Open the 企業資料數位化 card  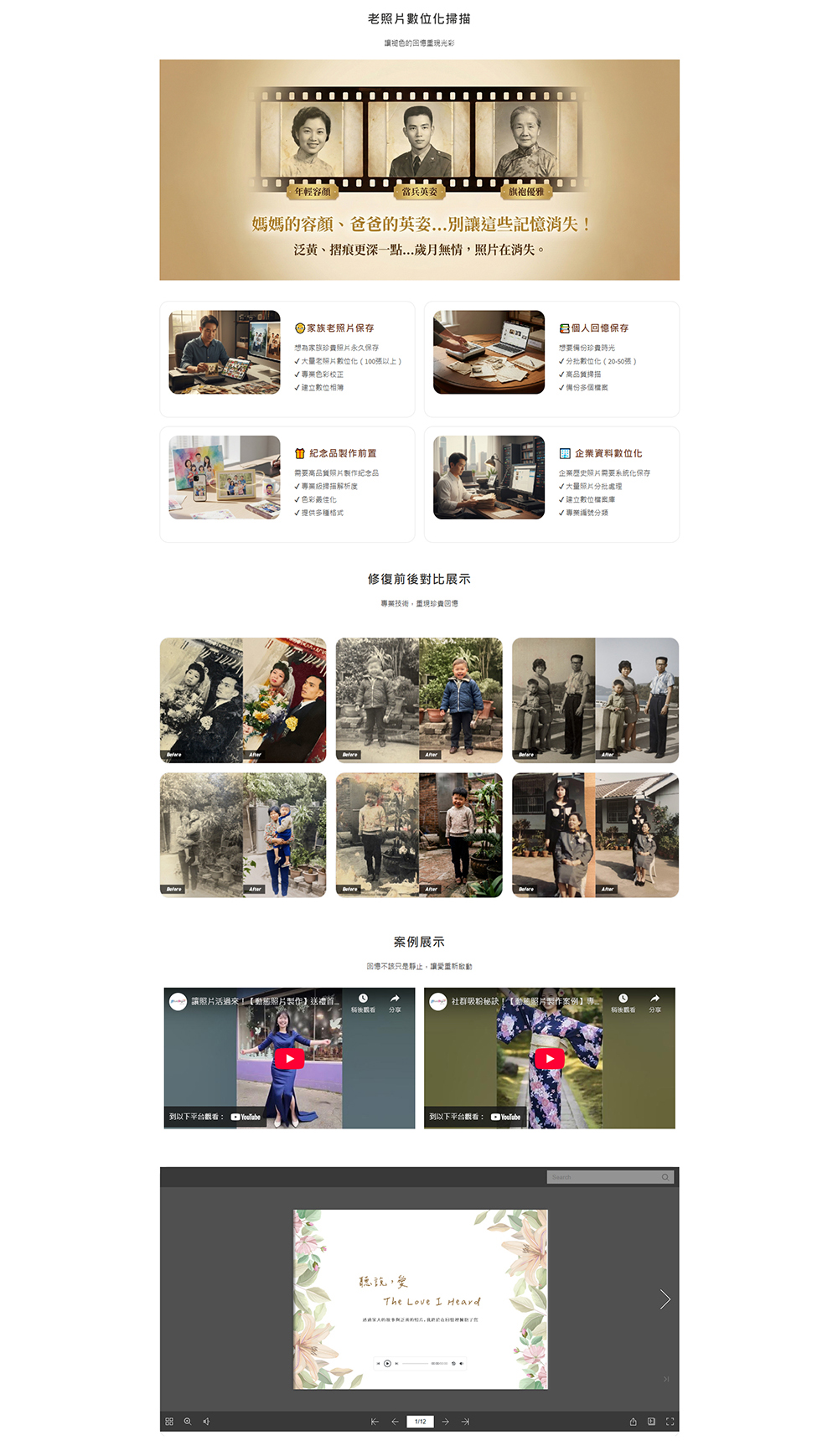click(551, 484)
